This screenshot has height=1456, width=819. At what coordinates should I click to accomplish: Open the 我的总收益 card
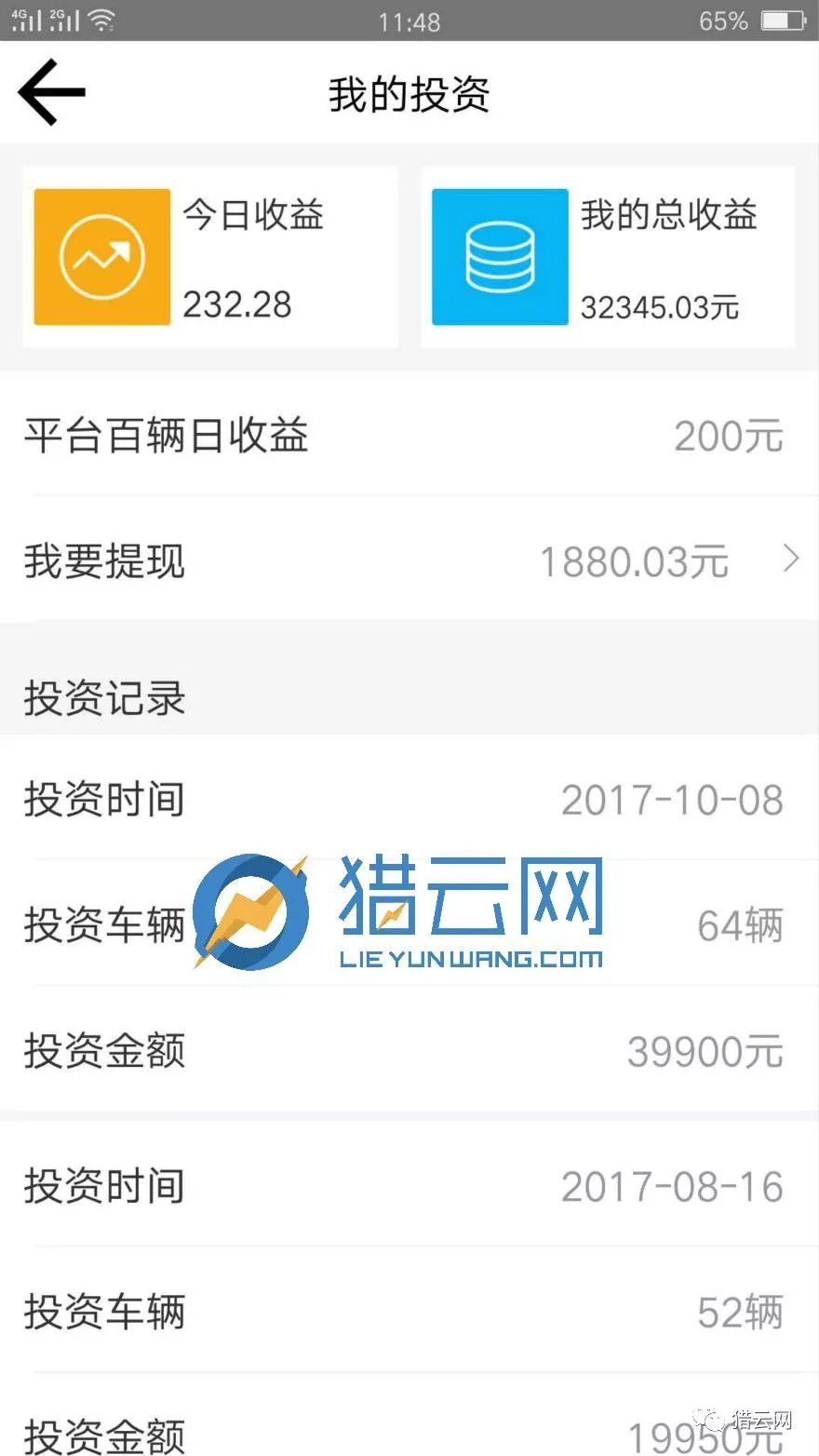point(608,257)
